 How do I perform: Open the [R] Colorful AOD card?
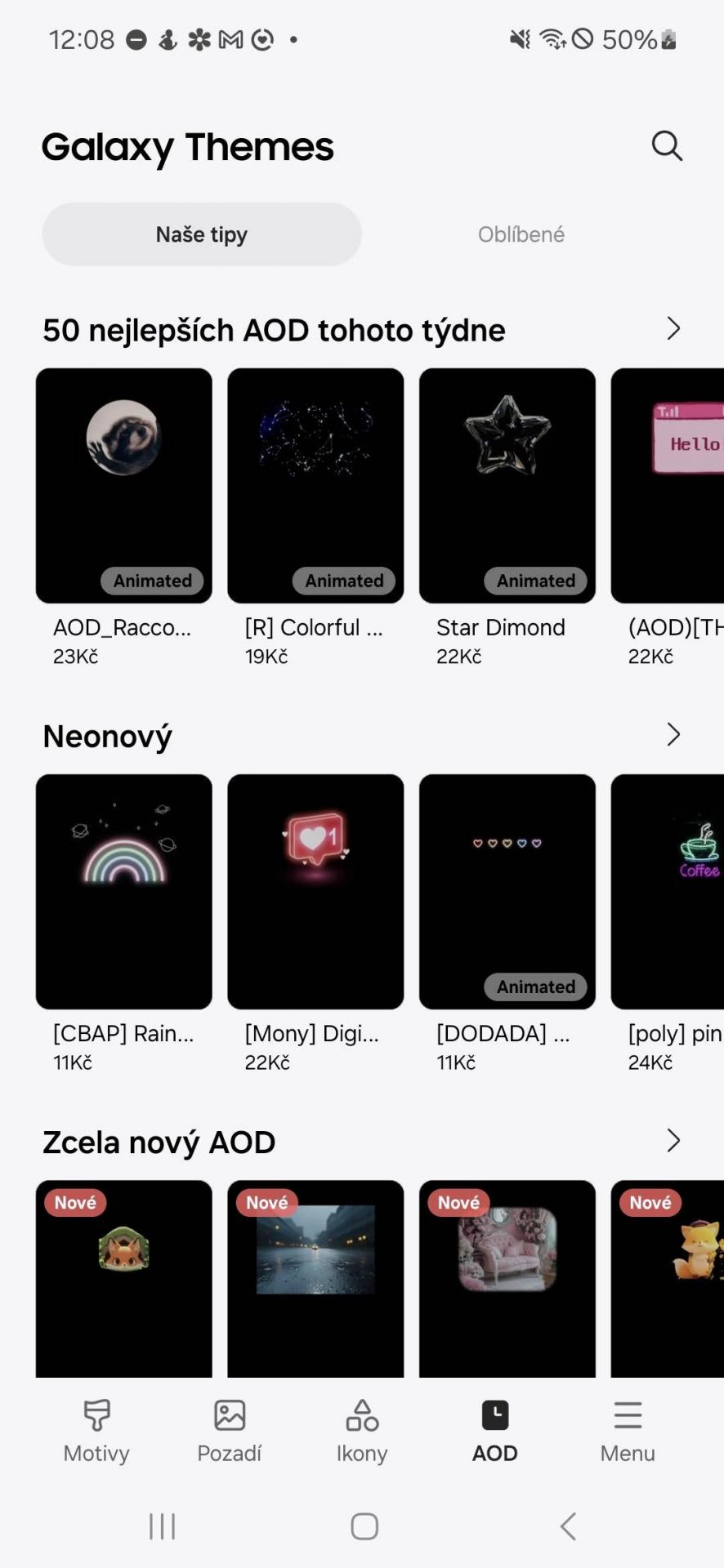coord(315,486)
